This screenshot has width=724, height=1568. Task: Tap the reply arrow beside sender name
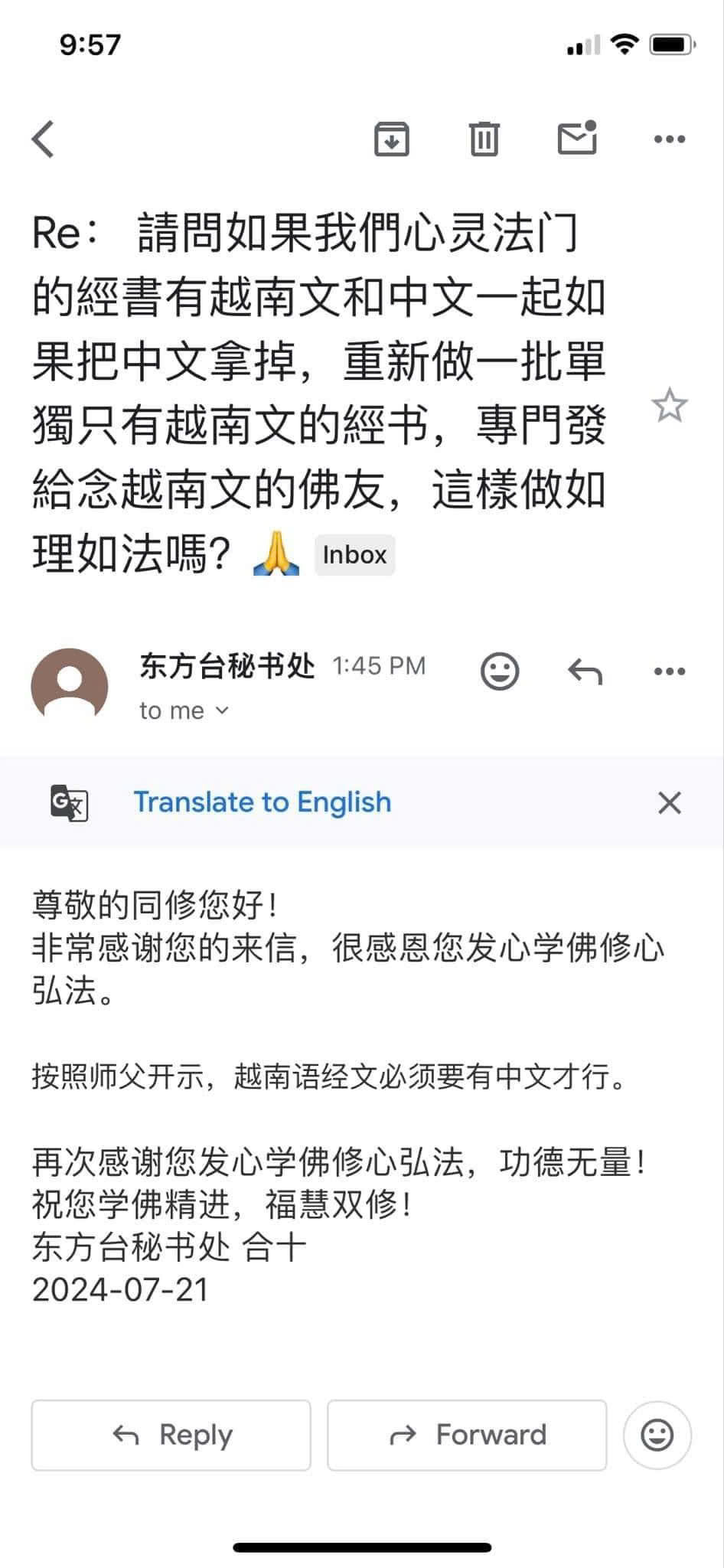pyautogui.click(x=585, y=671)
